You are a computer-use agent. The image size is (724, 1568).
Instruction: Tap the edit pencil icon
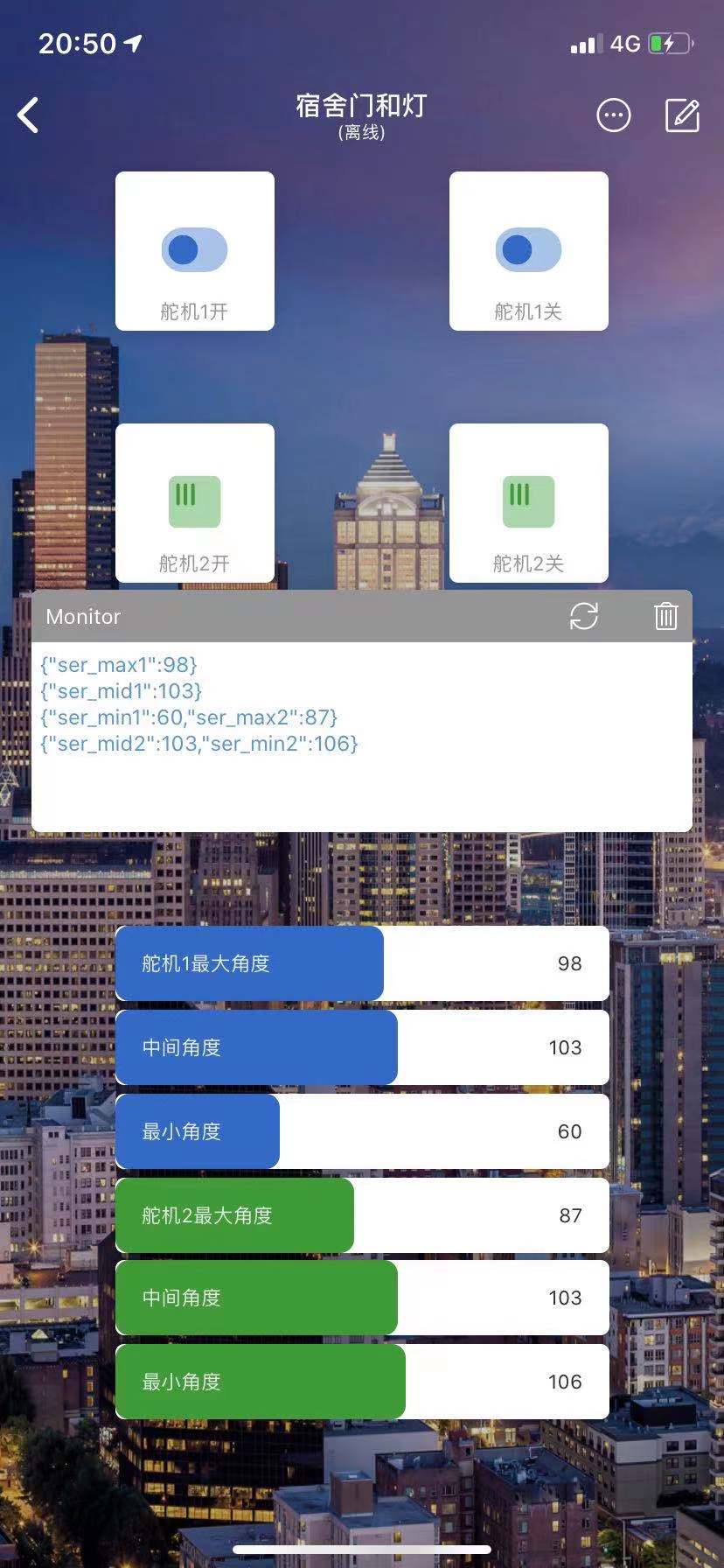click(x=683, y=115)
